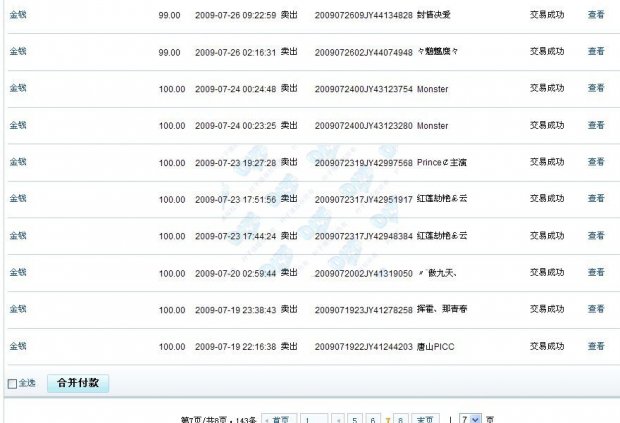Viewport: 620px width, 423px height.
Task: 勾选全选复选框
Action: (12, 384)
